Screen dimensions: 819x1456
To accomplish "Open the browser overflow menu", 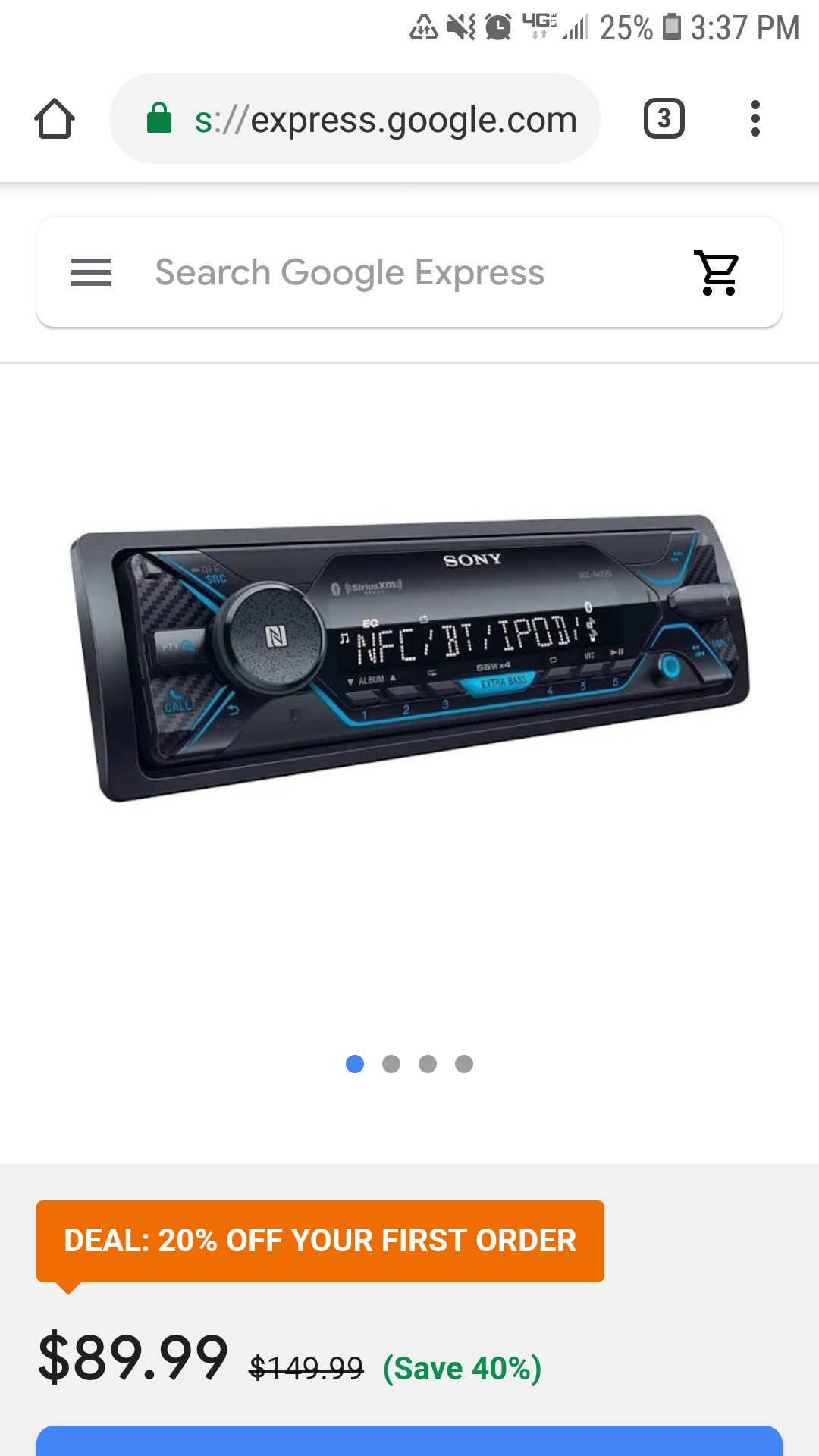I will click(x=755, y=119).
